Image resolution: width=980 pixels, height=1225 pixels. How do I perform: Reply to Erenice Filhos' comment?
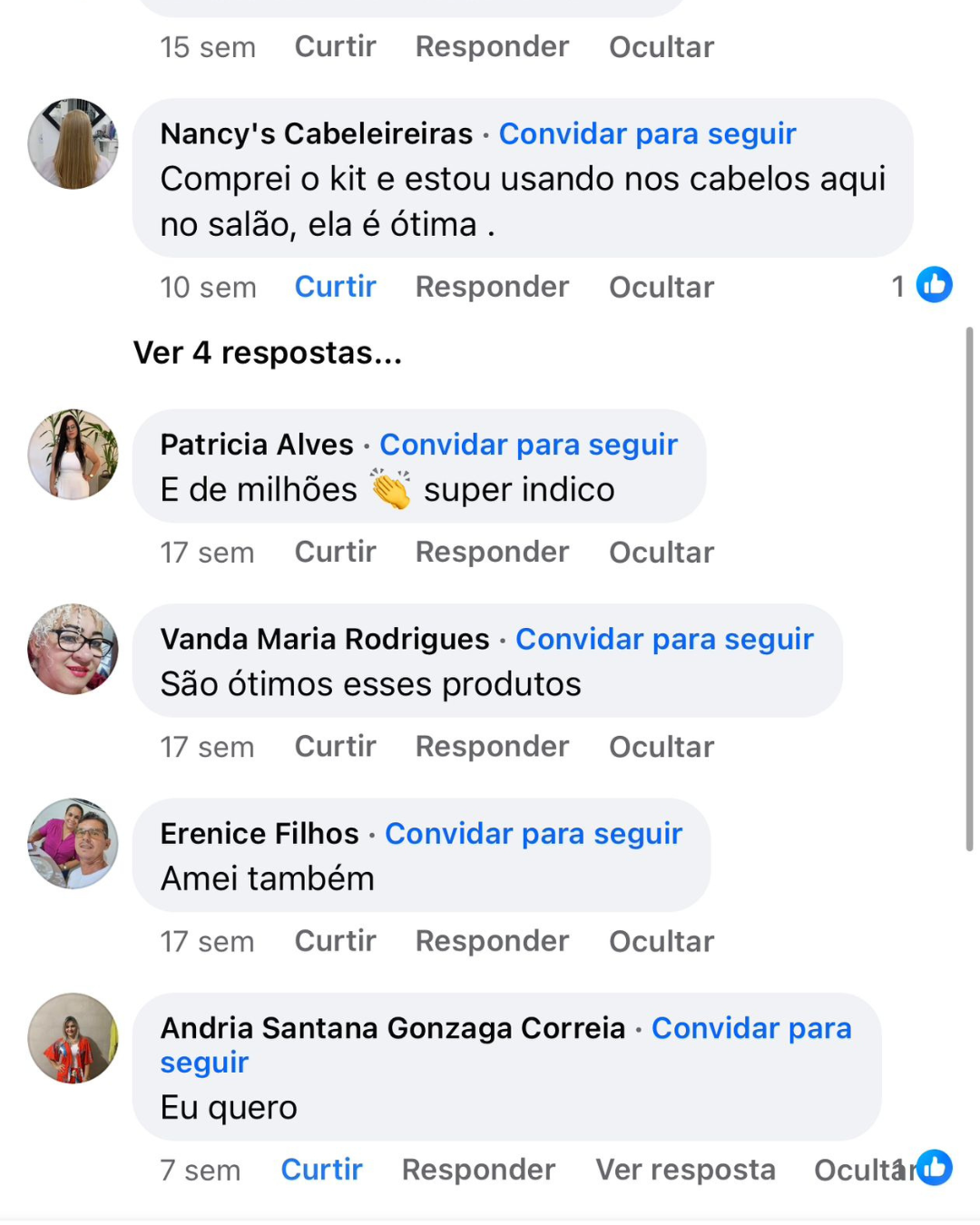tap(492, 941)
